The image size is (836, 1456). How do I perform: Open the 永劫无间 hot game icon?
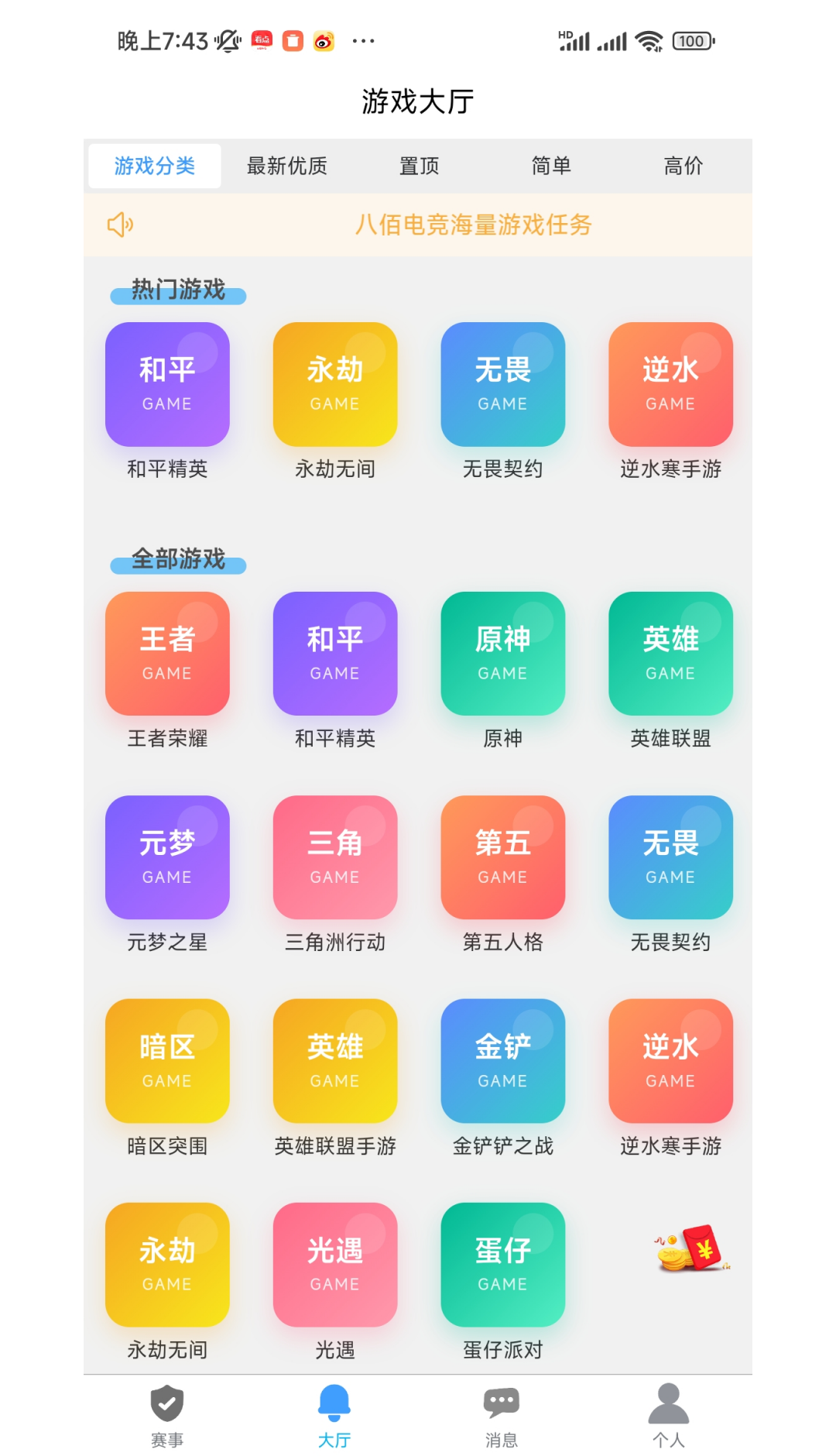pos(334,385)
